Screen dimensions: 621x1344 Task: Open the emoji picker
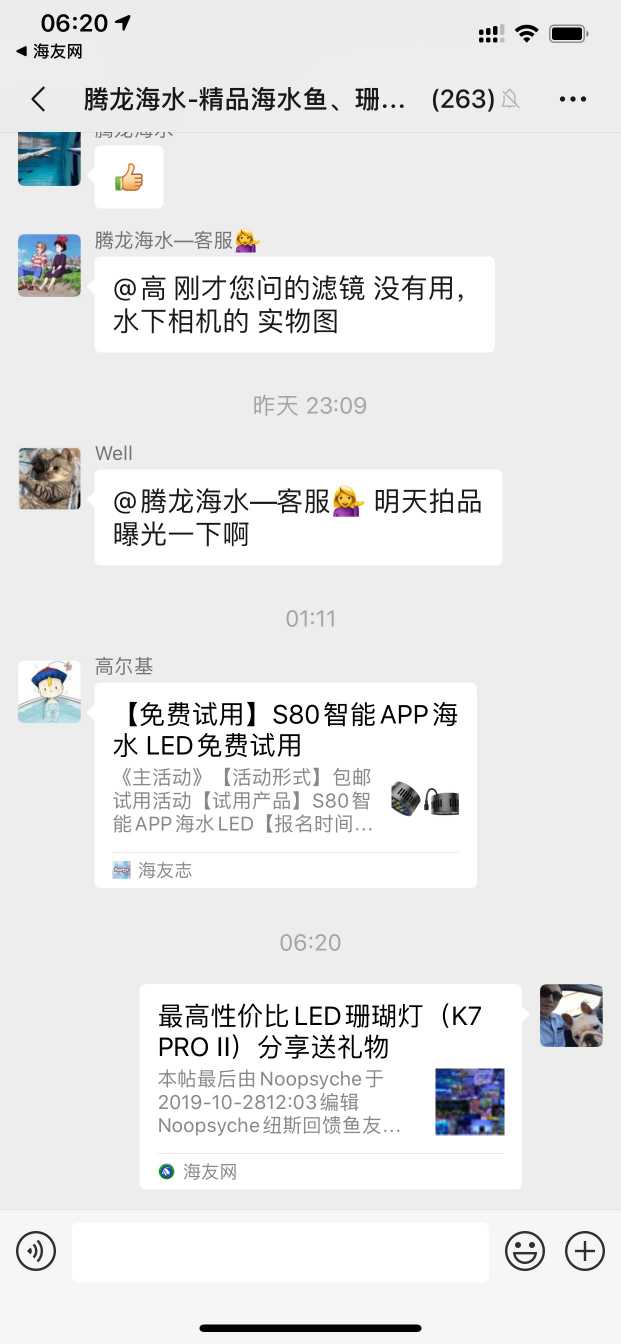pyautogui.click(x=525, y=1251)
